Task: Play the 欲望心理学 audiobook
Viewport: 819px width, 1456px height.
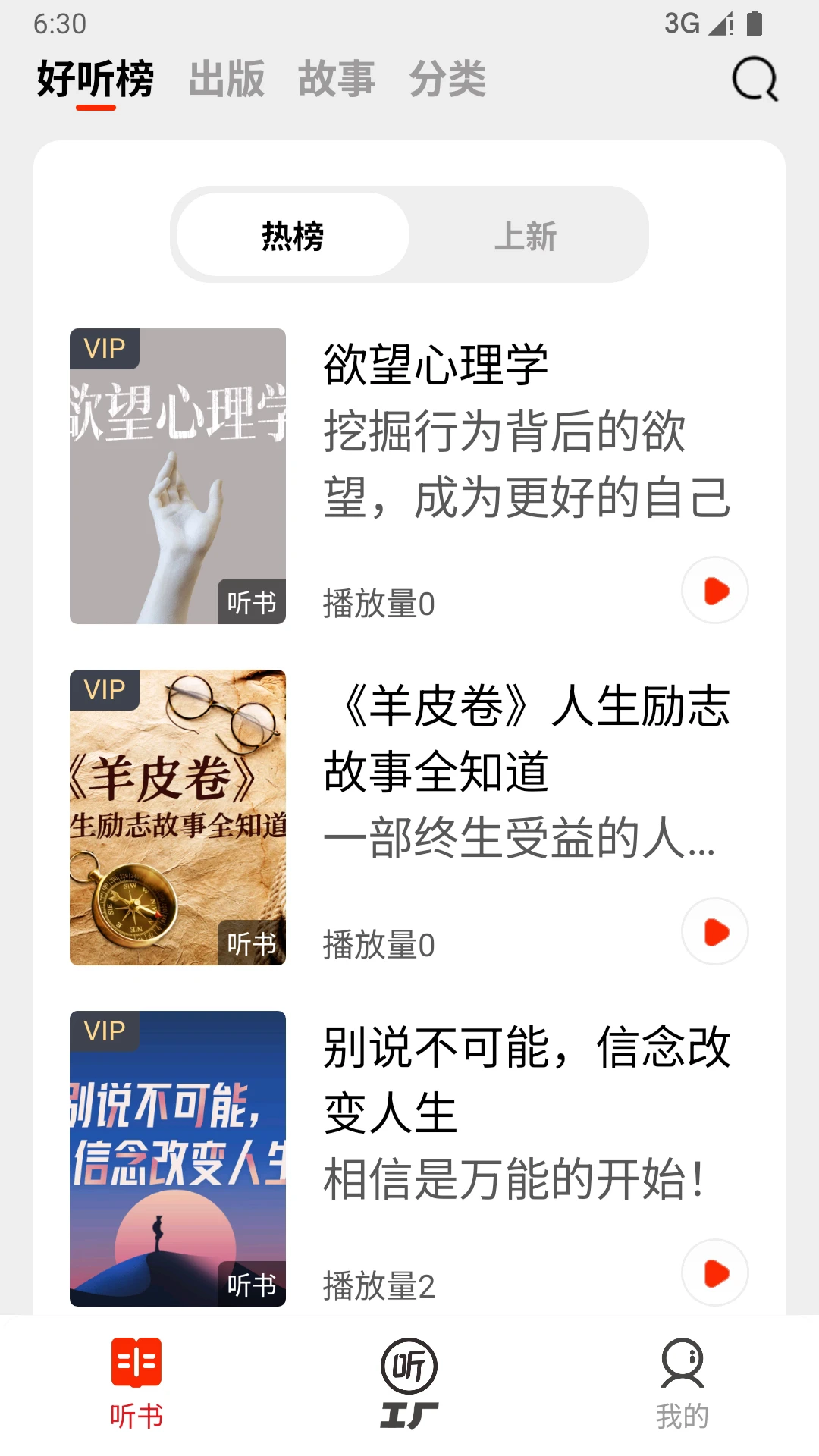Action: (714, 591)
